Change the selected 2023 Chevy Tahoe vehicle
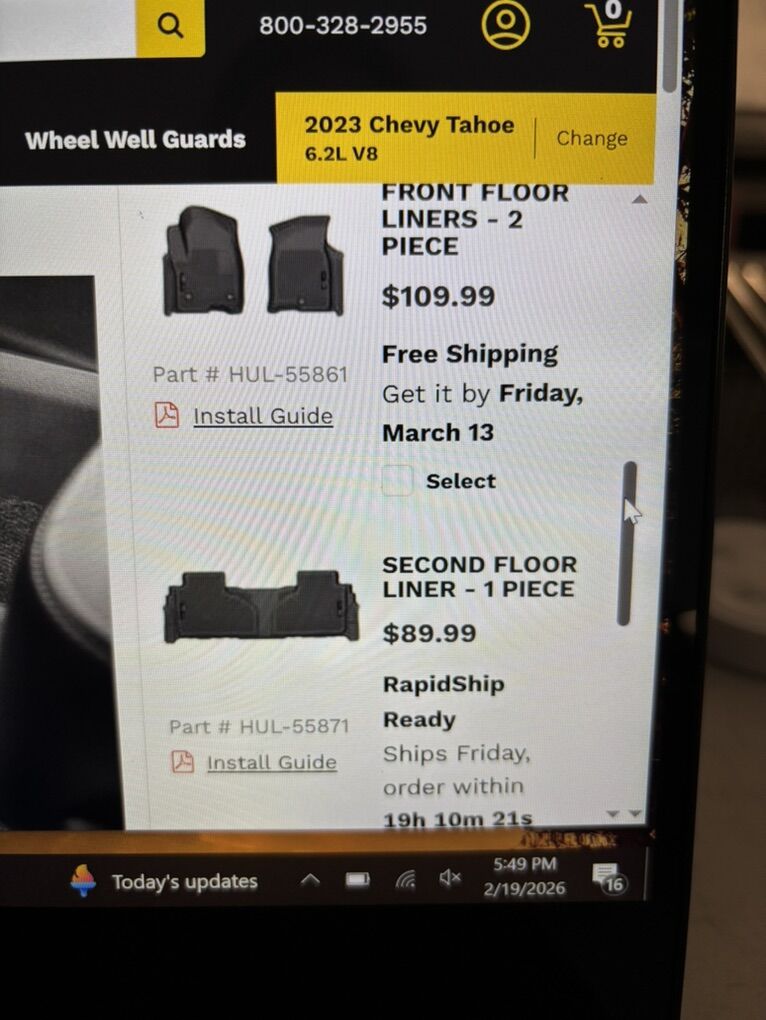The height and width of the screenshot is (1020, 766). (x=592, y=139)
